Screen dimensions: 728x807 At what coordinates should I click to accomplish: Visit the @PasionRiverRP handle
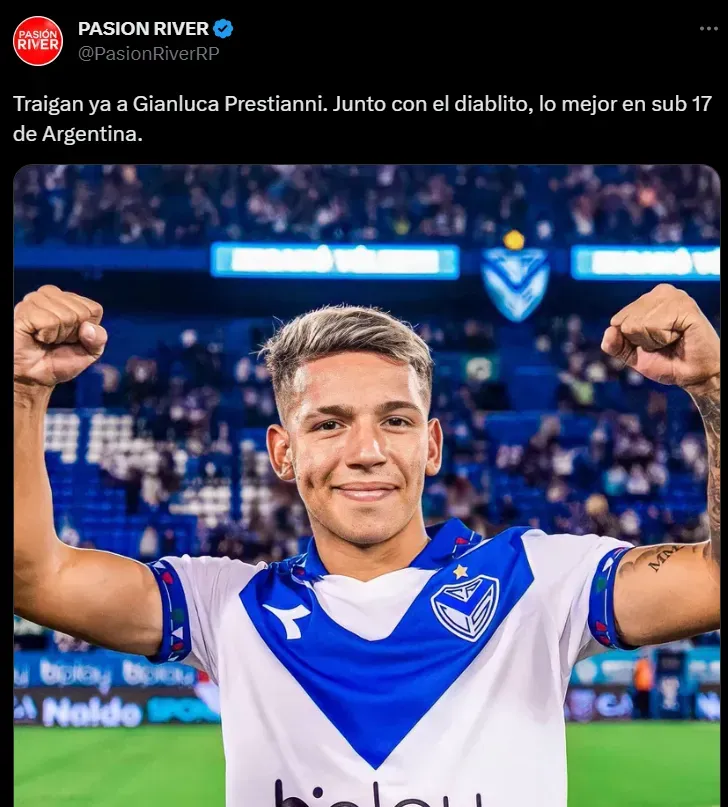tap(148, 54)
